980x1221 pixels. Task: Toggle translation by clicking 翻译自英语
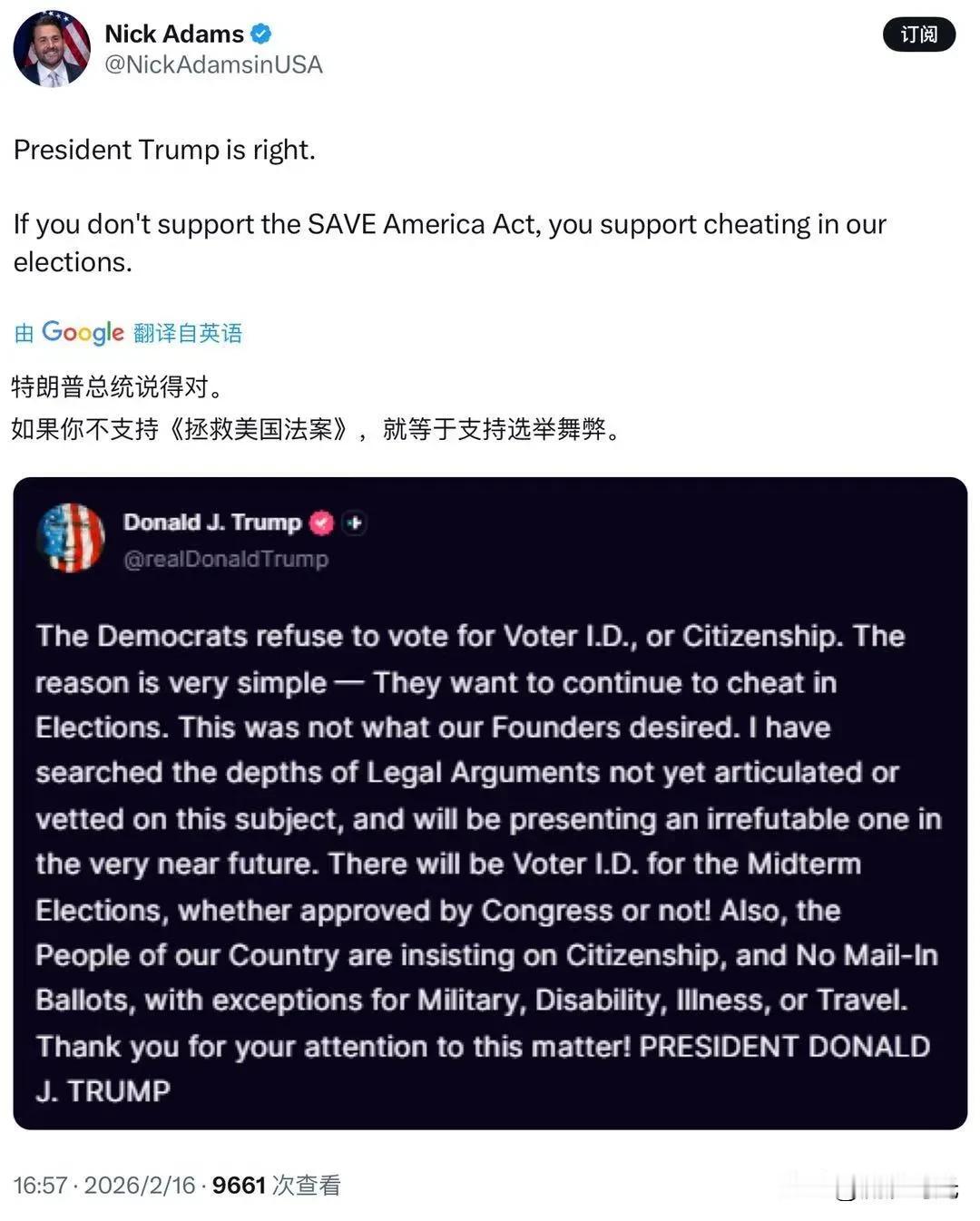pos(191,333)
